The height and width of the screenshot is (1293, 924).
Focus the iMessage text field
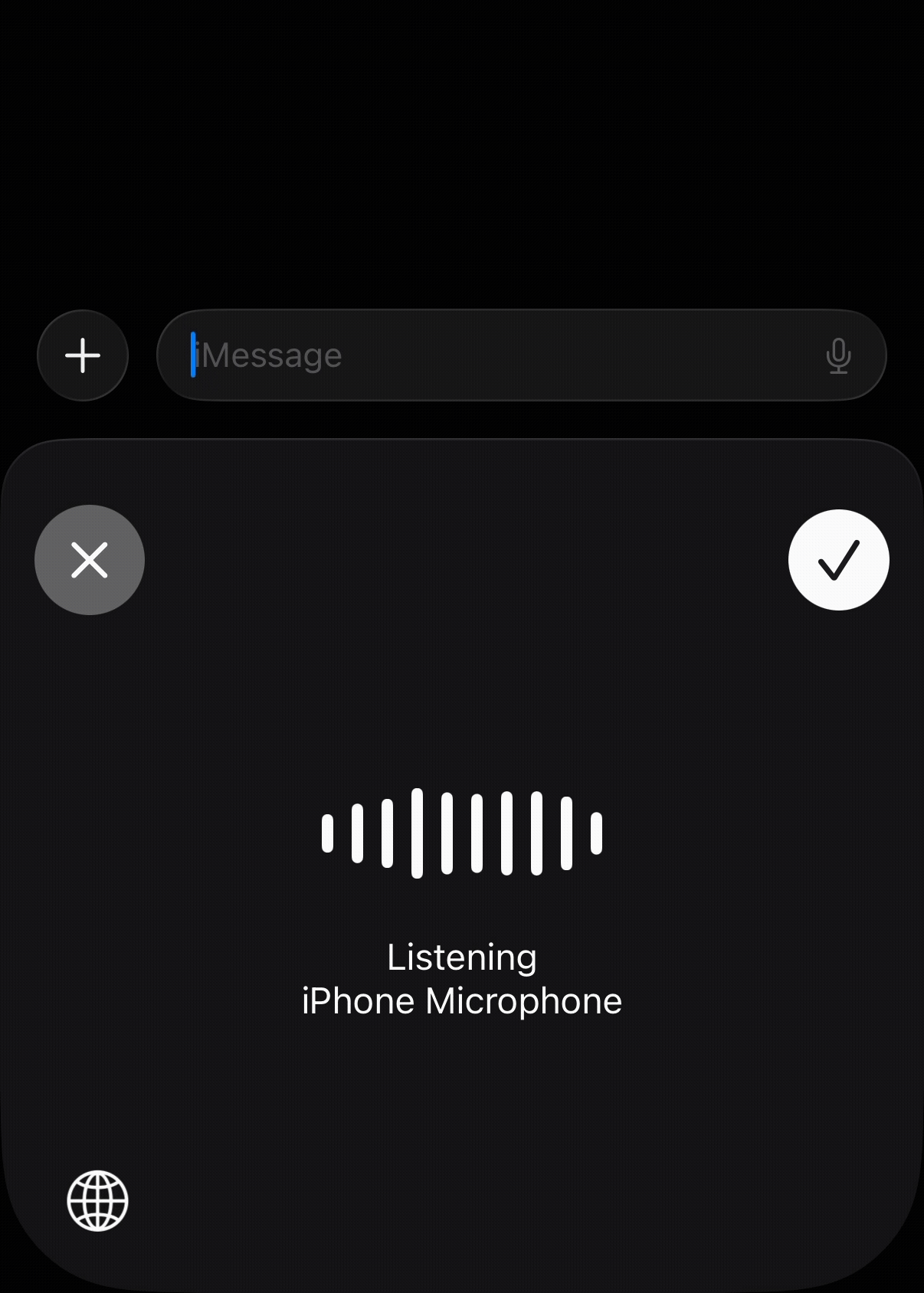(x=490, y=355)
